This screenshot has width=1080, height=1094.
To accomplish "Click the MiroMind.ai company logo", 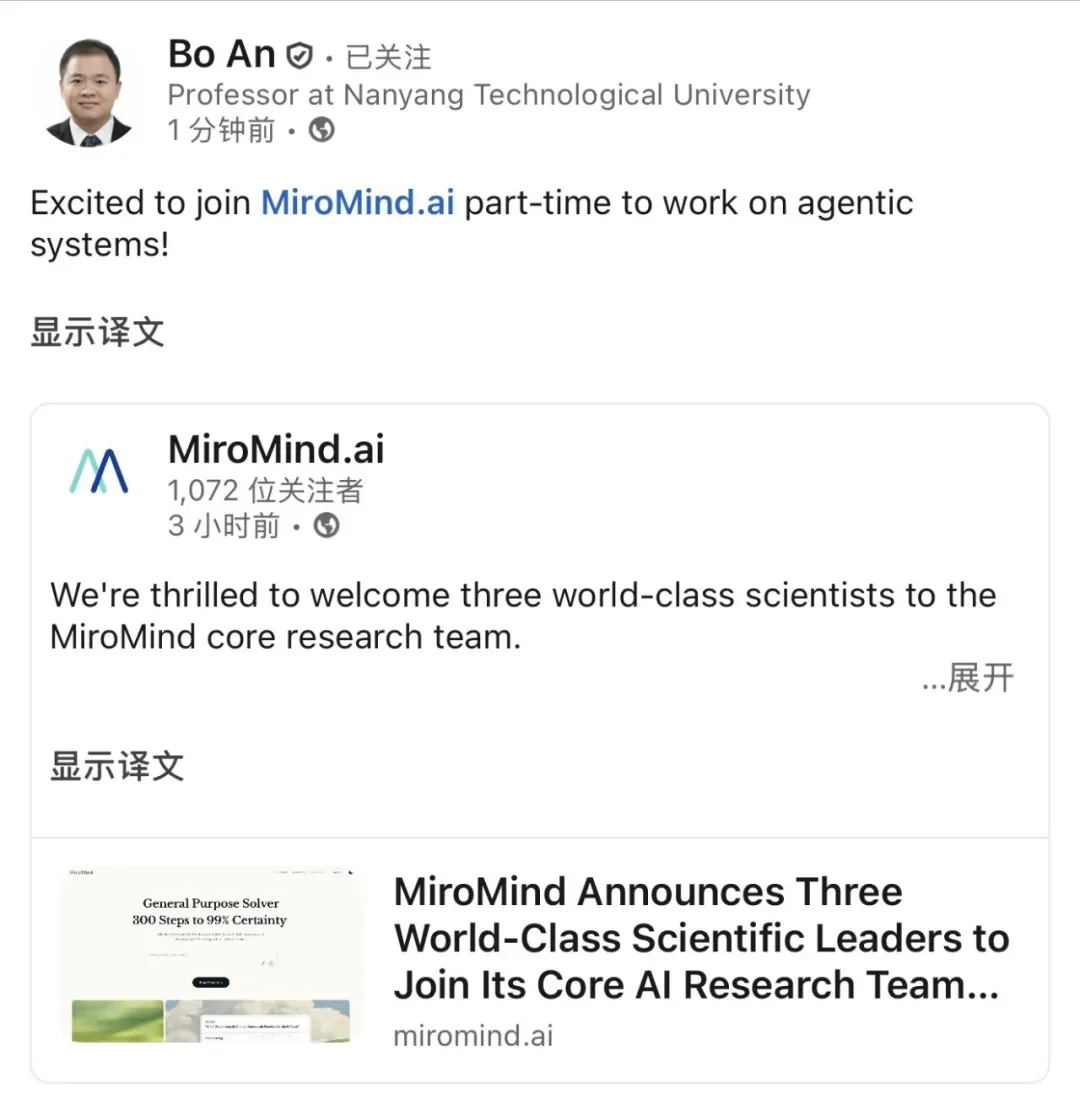I will pos(97,470).
